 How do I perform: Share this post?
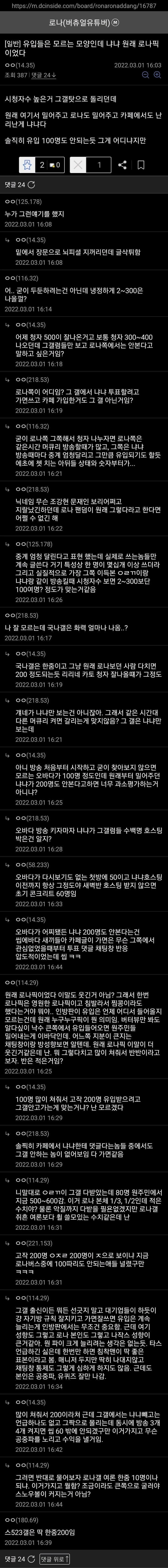tap(122, 164)
